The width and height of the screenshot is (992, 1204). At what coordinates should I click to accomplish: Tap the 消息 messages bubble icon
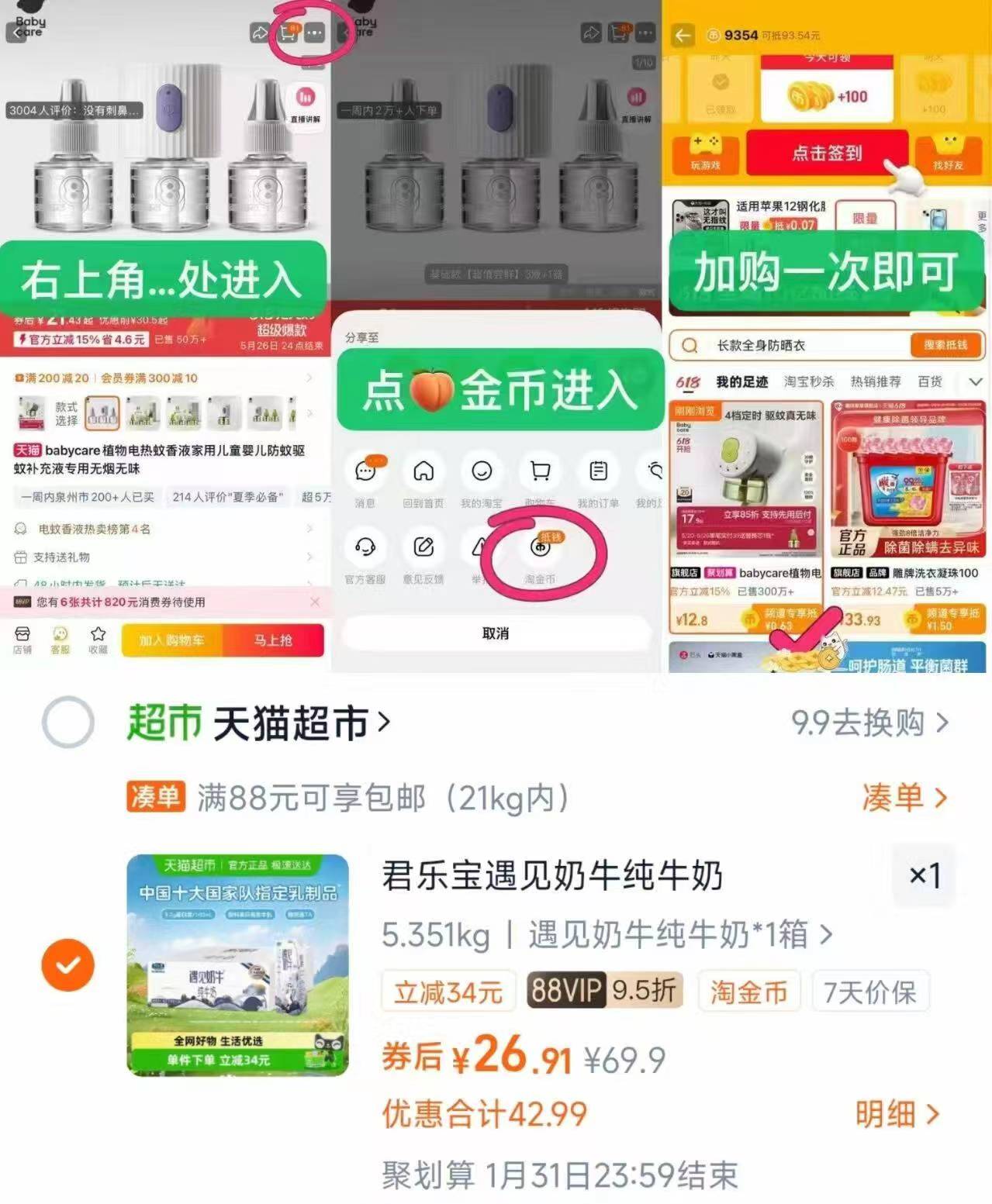pos(365,471)
